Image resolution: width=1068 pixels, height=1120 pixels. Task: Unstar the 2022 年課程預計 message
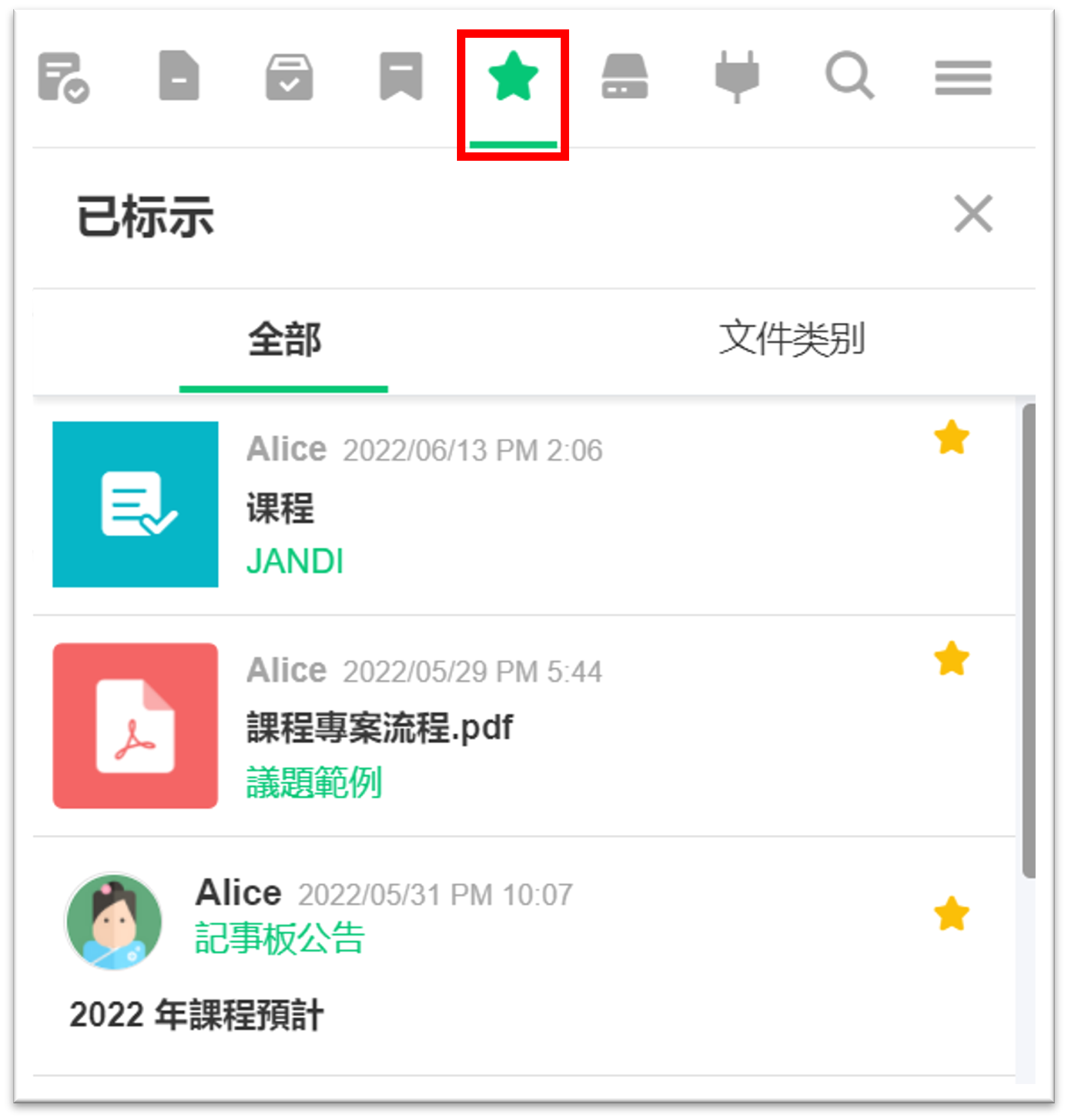951,914
